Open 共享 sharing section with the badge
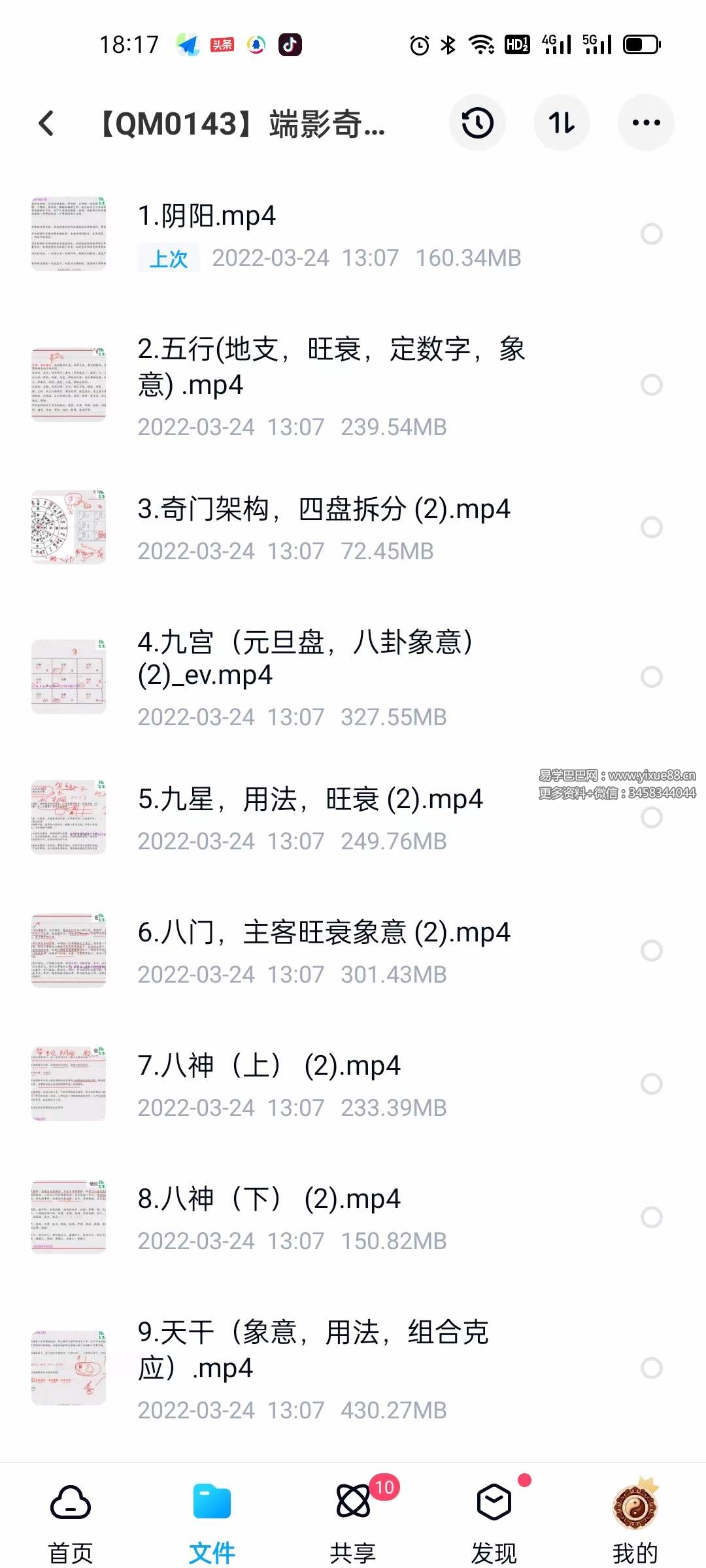Viewport: 706px width, 1568px height. 353,1509
